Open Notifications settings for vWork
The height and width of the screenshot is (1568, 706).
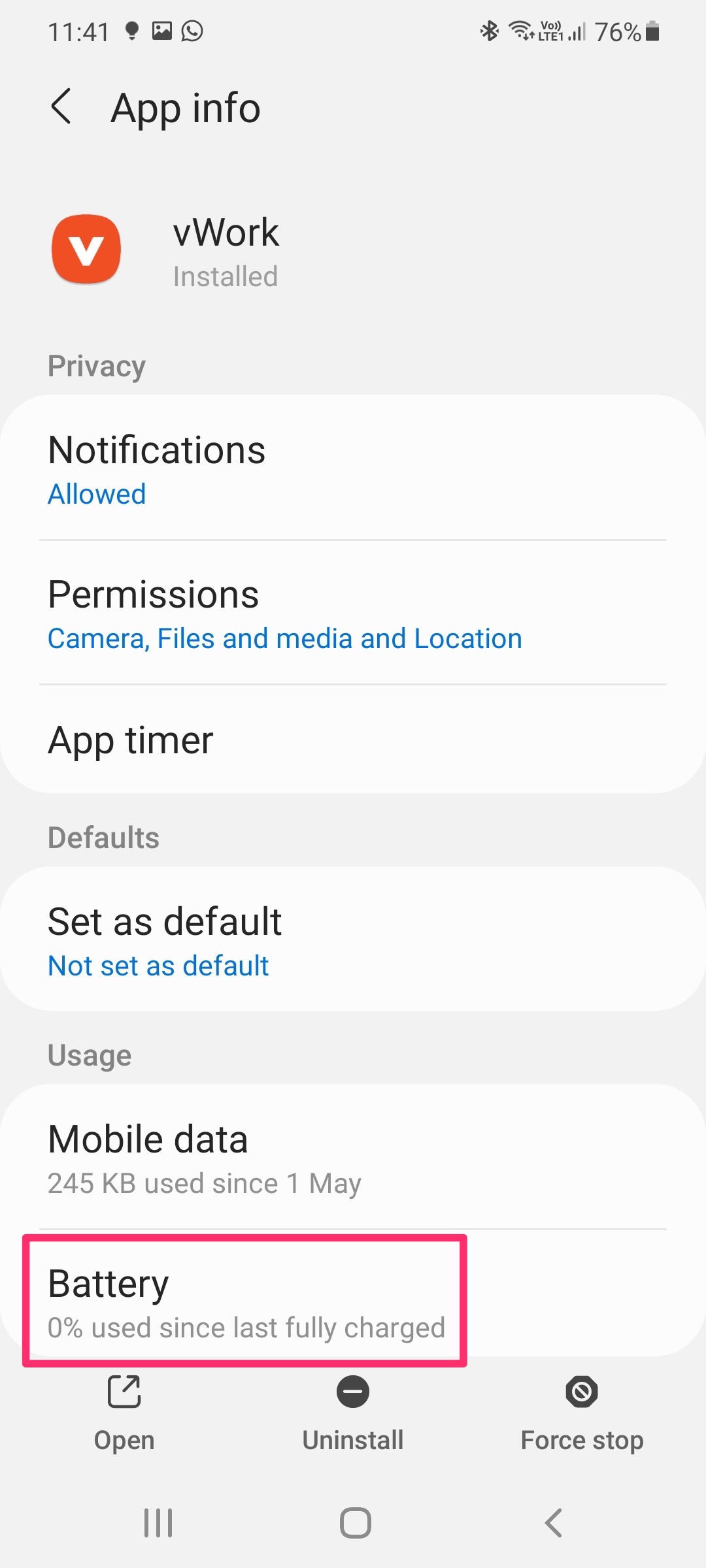point(353,468)
